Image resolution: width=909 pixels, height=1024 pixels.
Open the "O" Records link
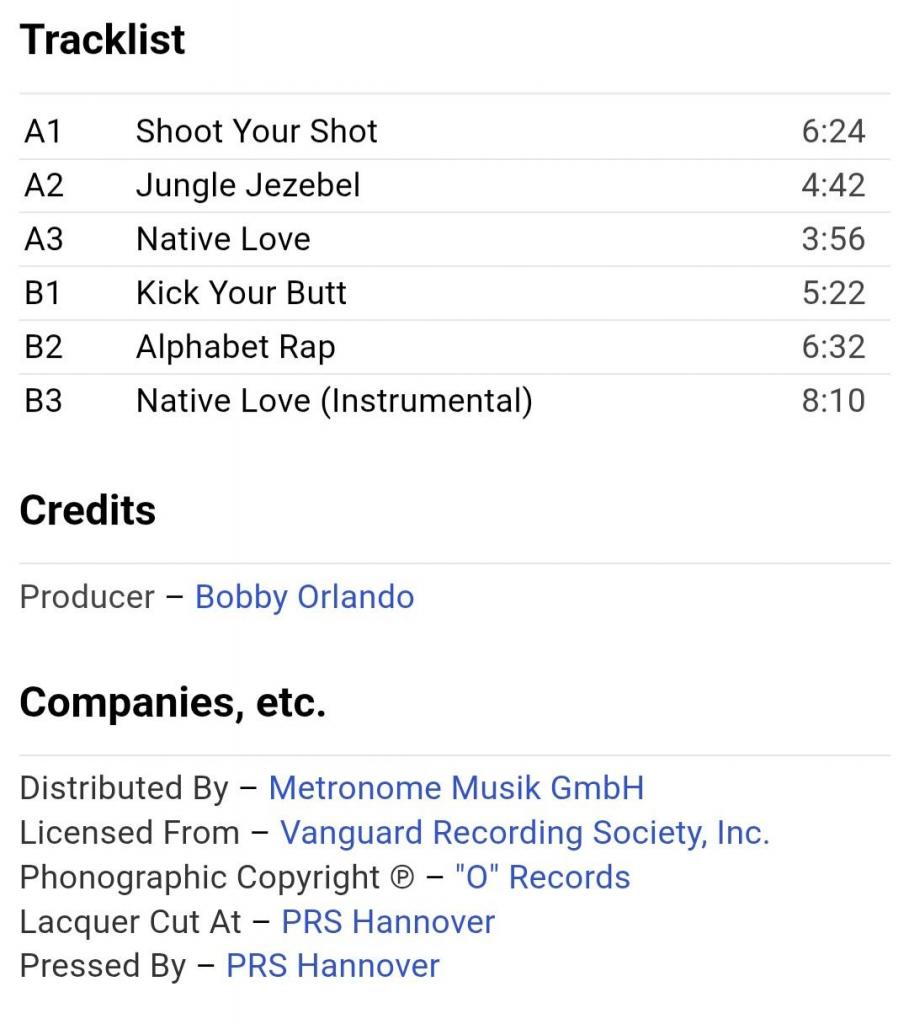tap(541, 878)
